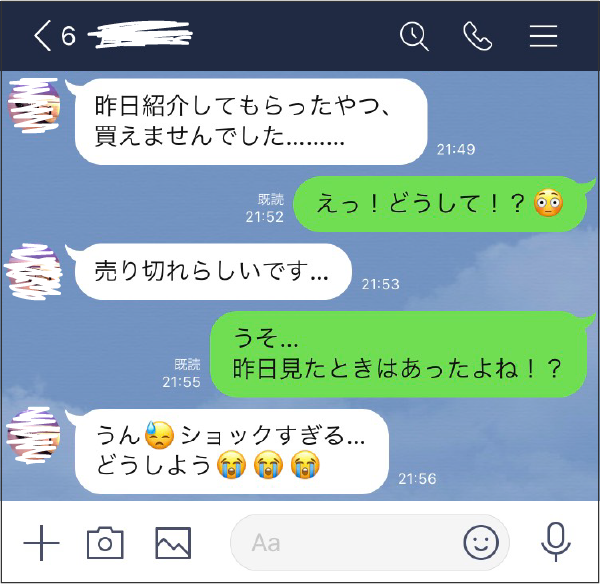
Task: Open the emoji and sticker picker
Action: [481, 543]
